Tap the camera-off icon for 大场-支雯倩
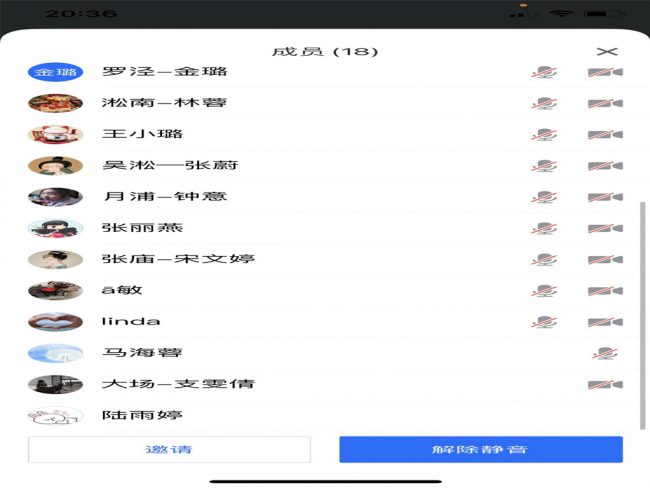 pos(605,384)
